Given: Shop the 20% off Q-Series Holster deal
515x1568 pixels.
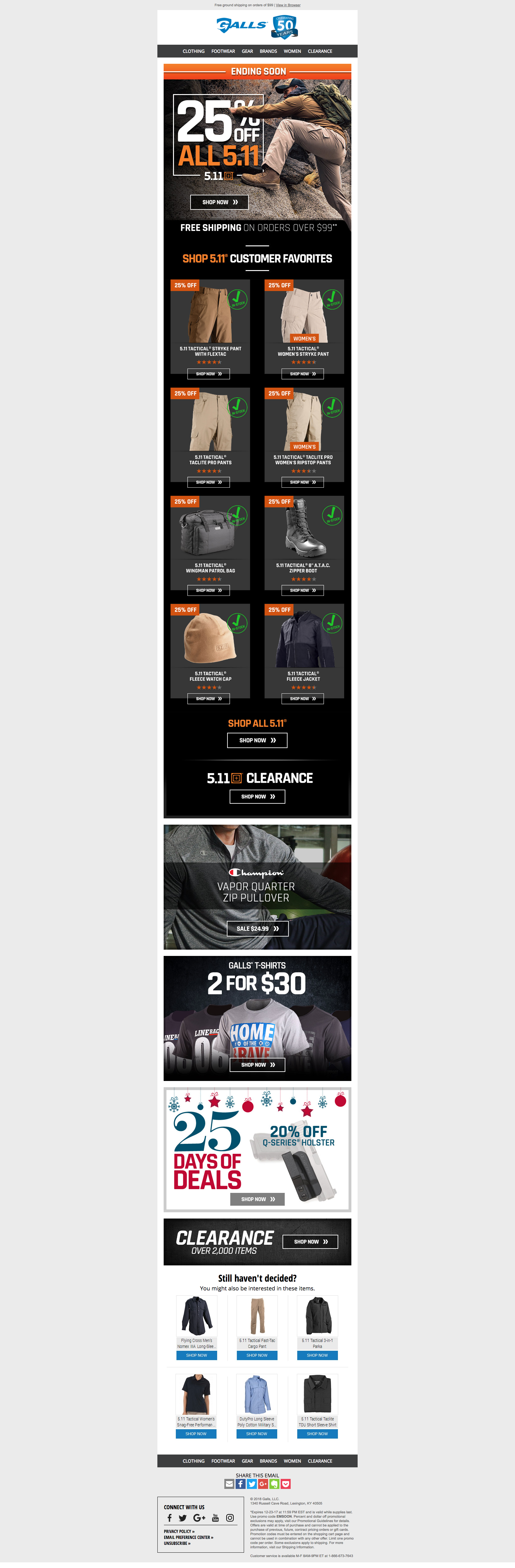Looking at the screenshot, I should pyautogui.click(x=257, y=1199).
